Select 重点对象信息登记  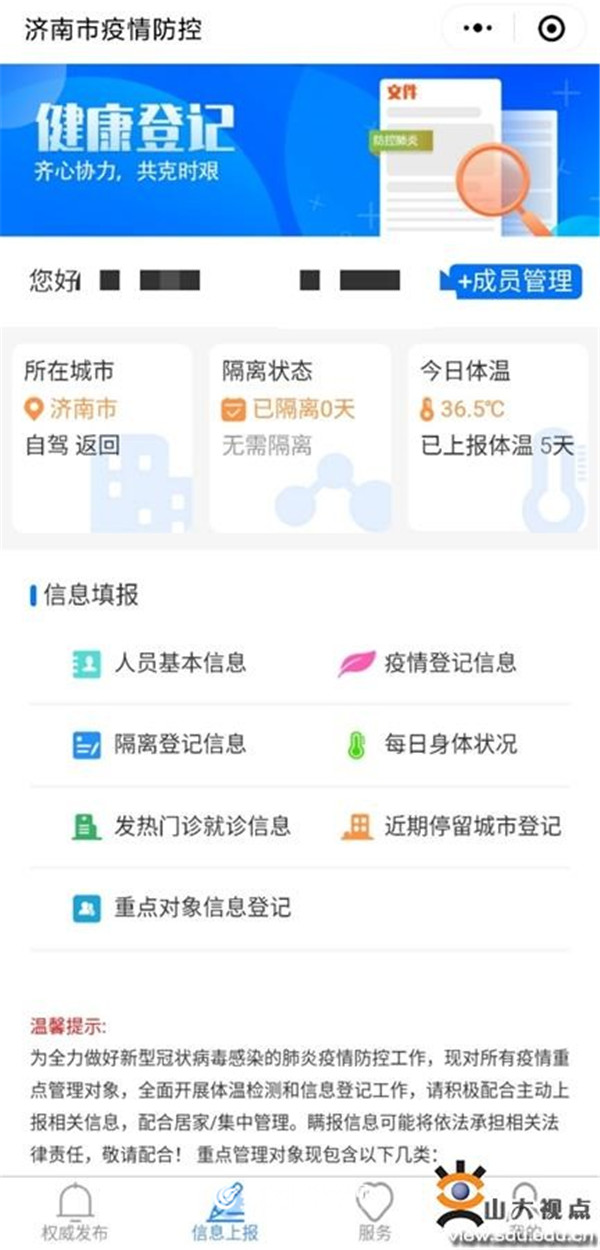click(x=182, y=908)
